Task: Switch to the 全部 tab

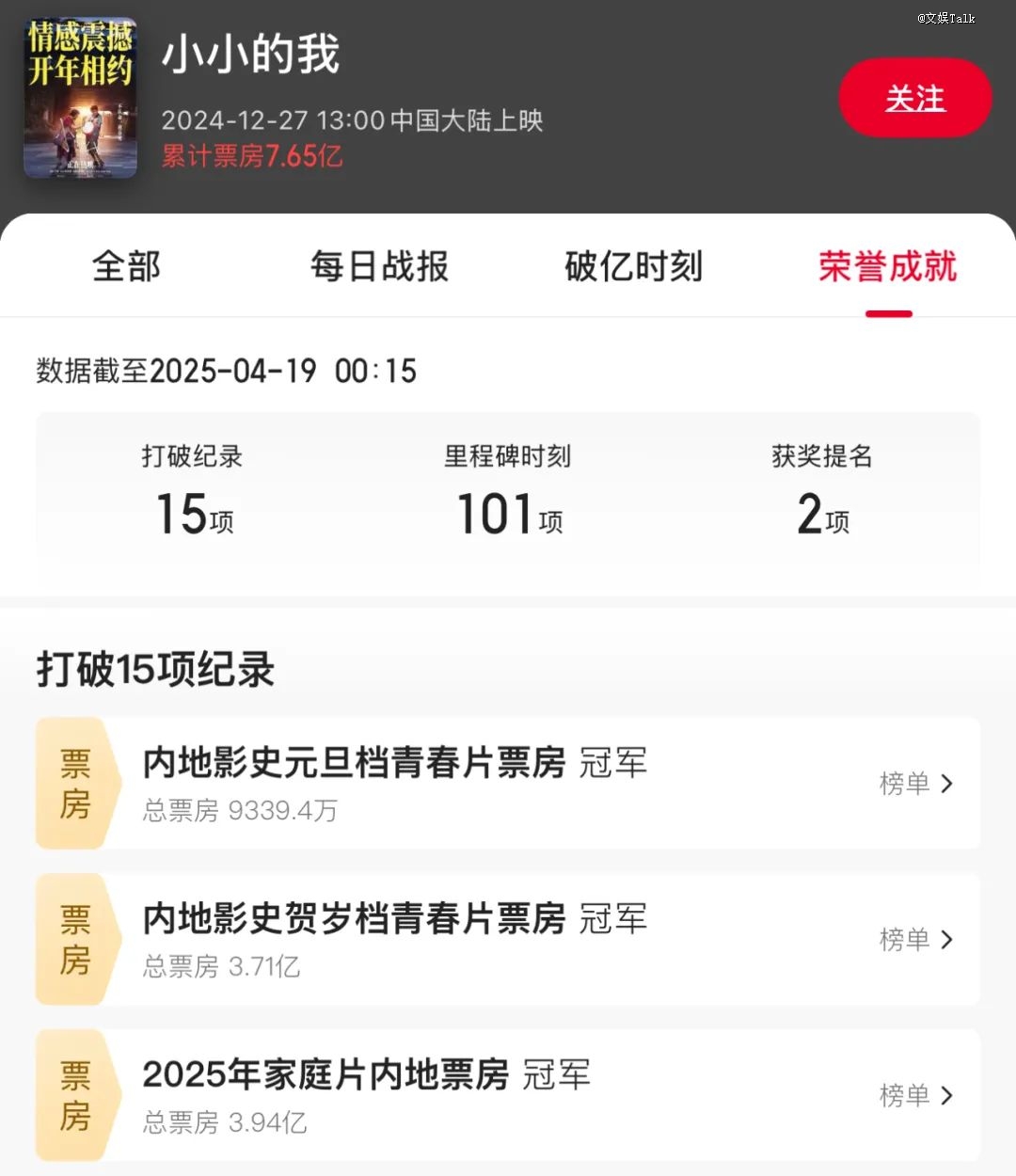Action: [126, 267]
